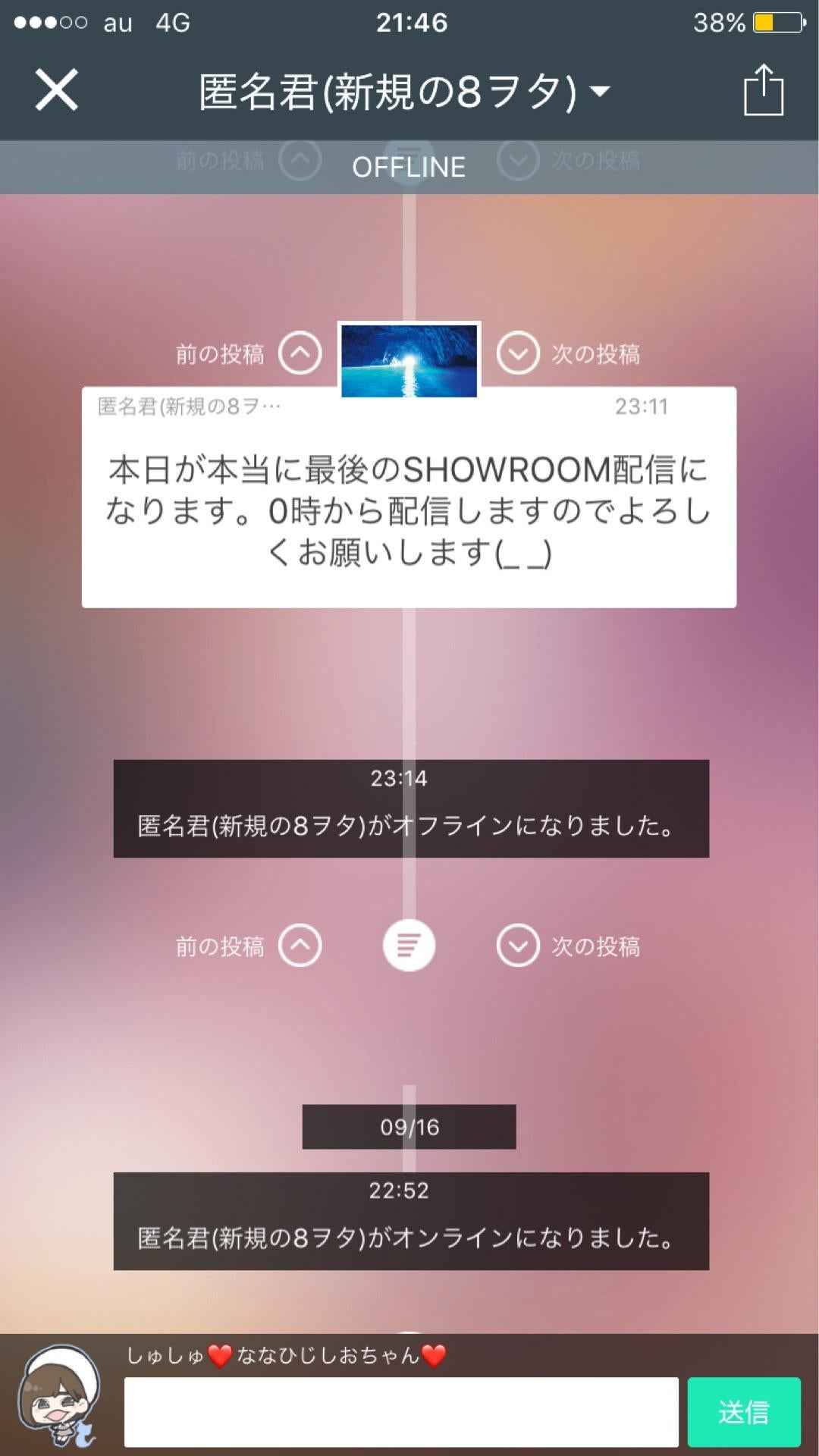Image resolution: width=819 pixels, height=1456 pixels.
Task: Expand the grayed 前の投稿 chevron at the top
Action: 300,162
